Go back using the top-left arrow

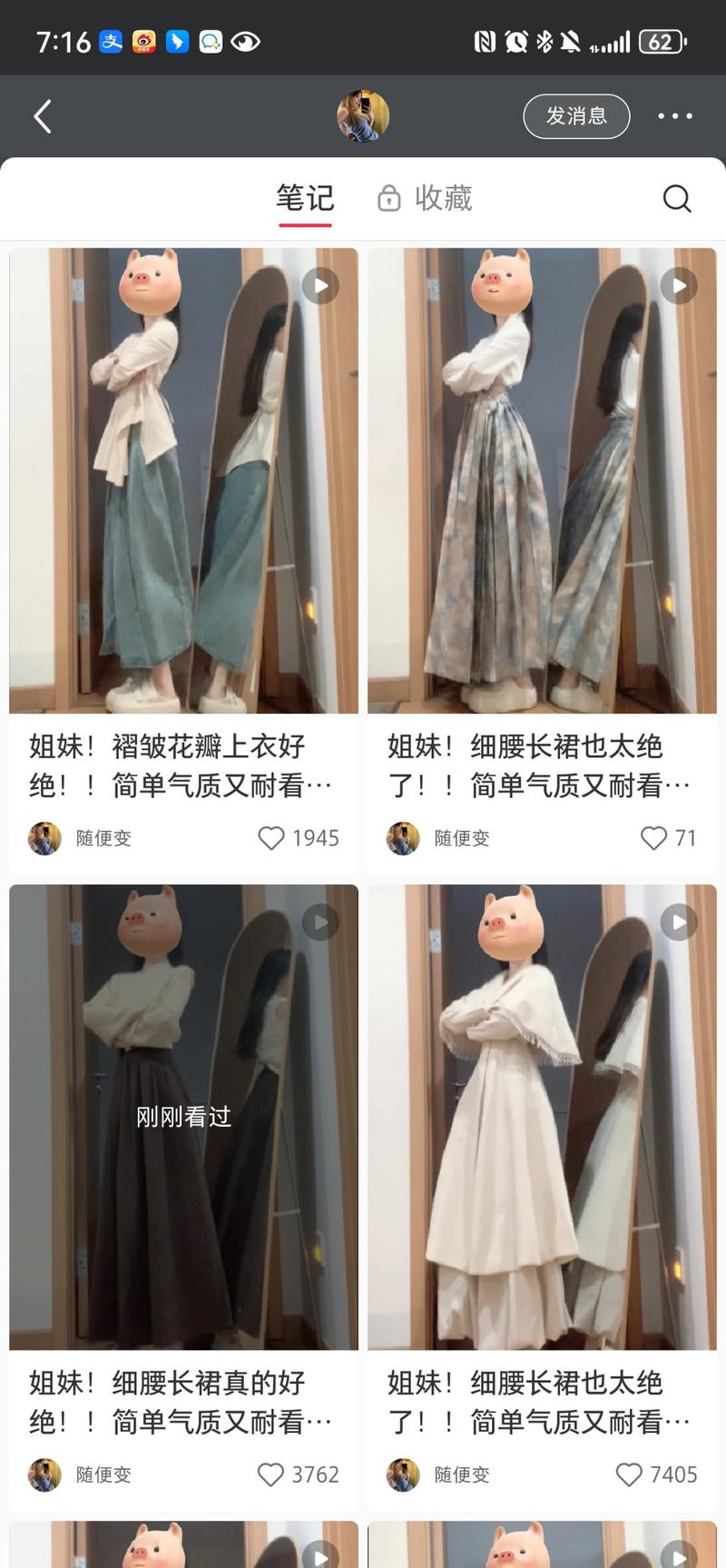pos(42,116)
